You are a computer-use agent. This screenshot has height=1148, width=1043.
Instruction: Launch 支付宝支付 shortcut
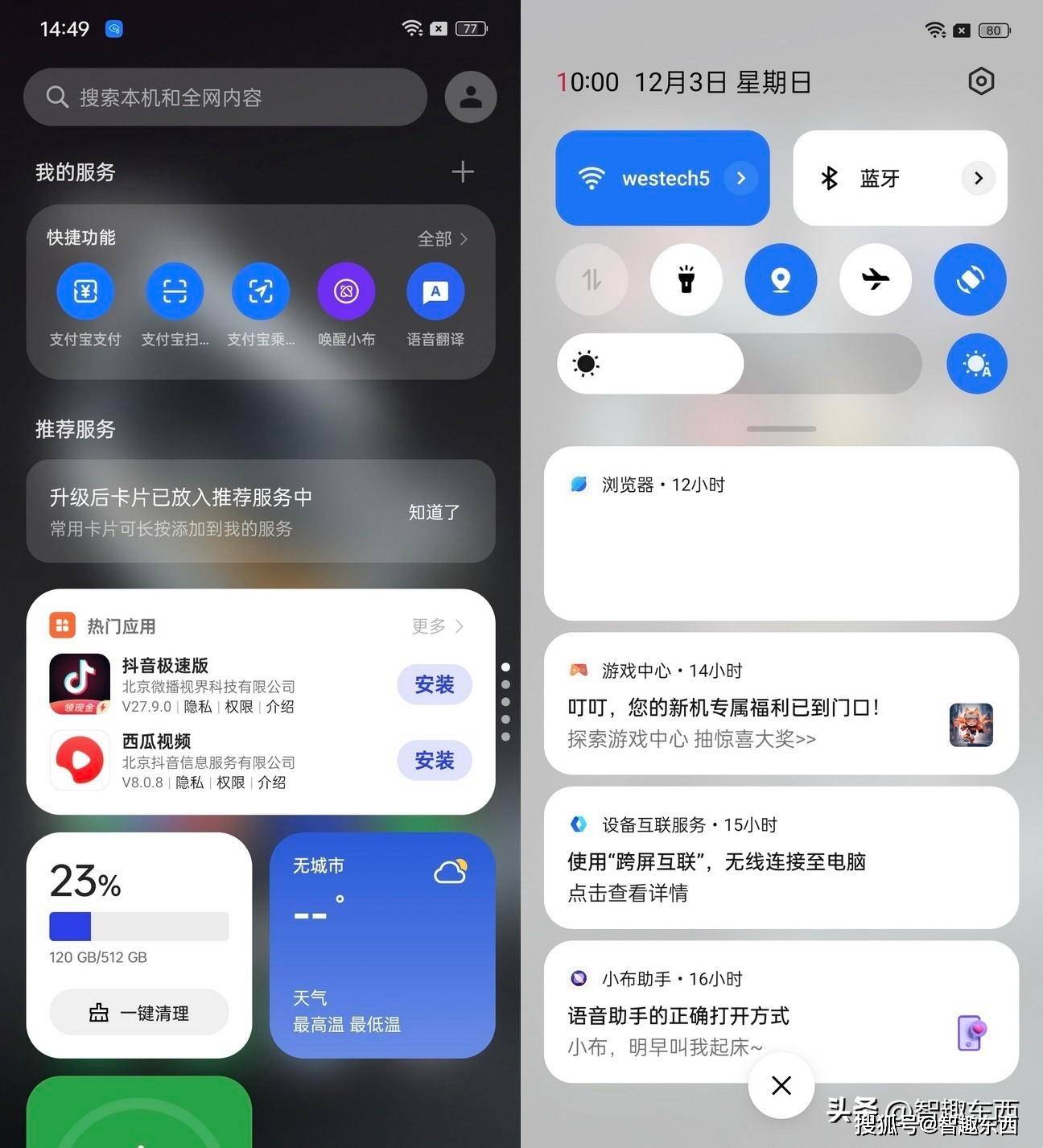[x=85, y=291]
